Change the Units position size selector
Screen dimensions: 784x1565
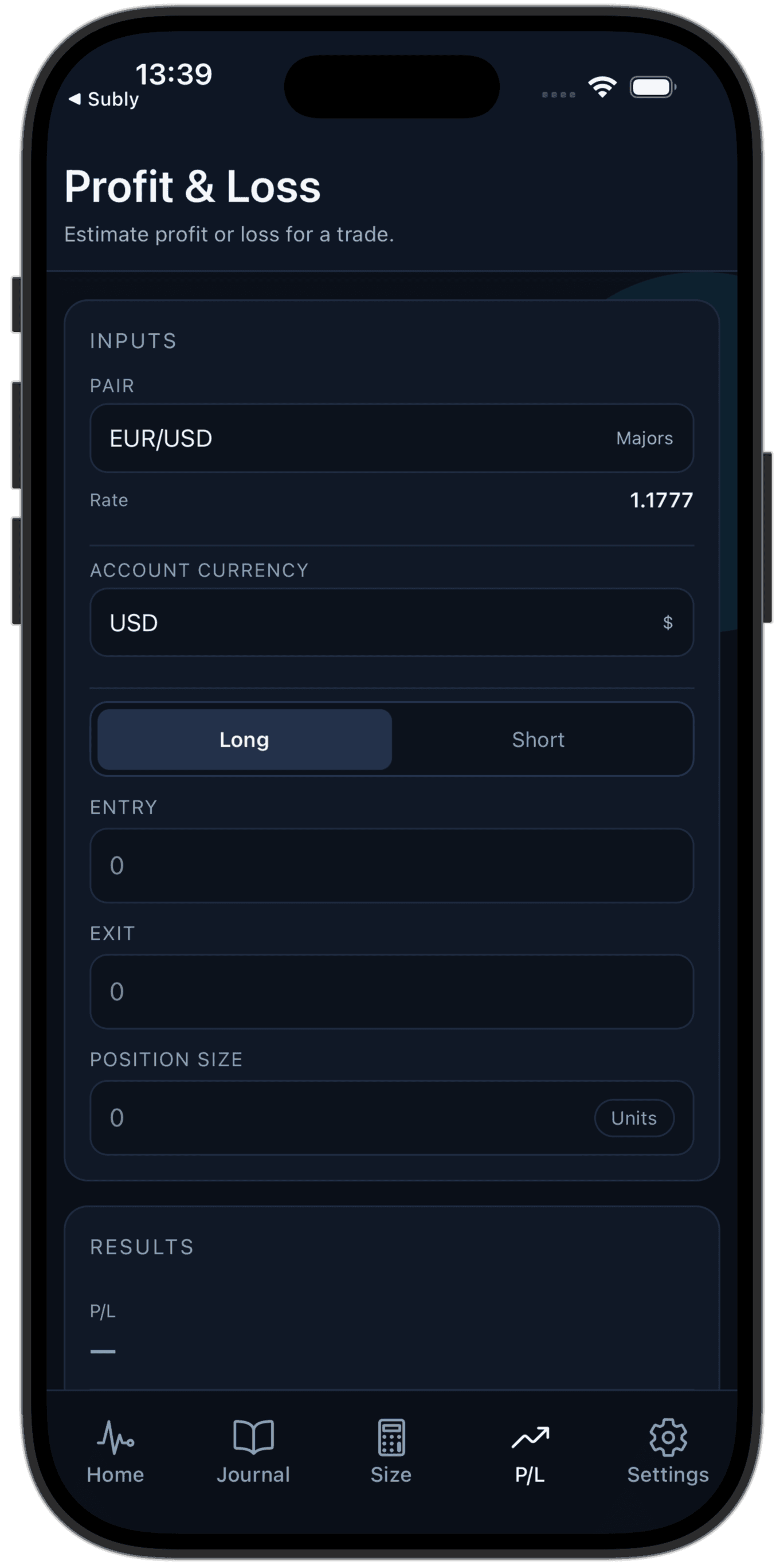coord(633,1118)
